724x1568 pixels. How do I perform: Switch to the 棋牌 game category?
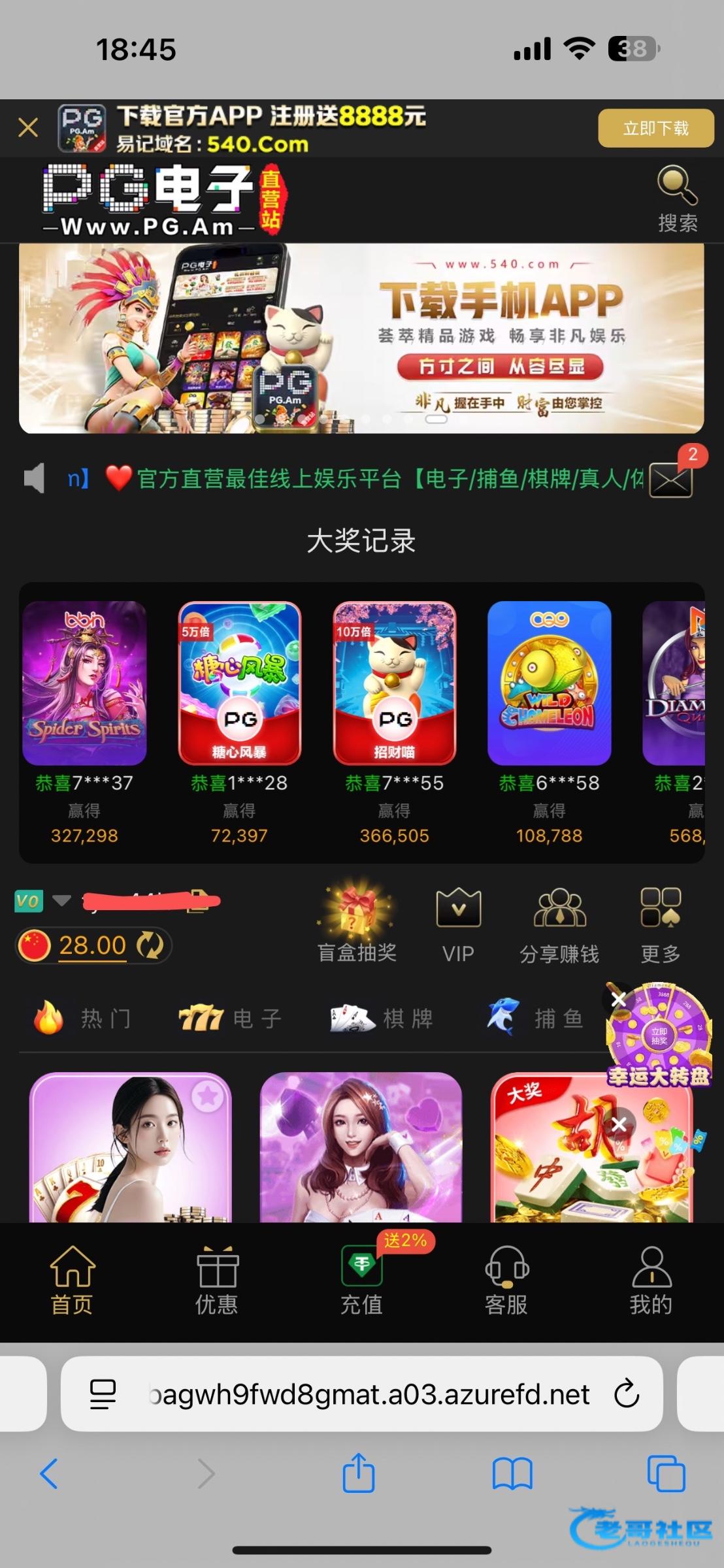382,1018
